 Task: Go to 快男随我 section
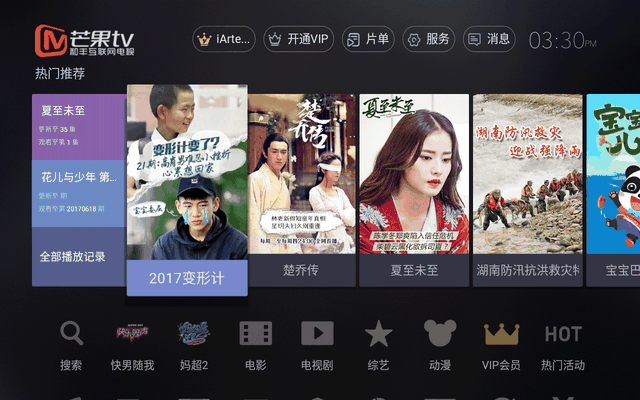[x=133, y=345]
